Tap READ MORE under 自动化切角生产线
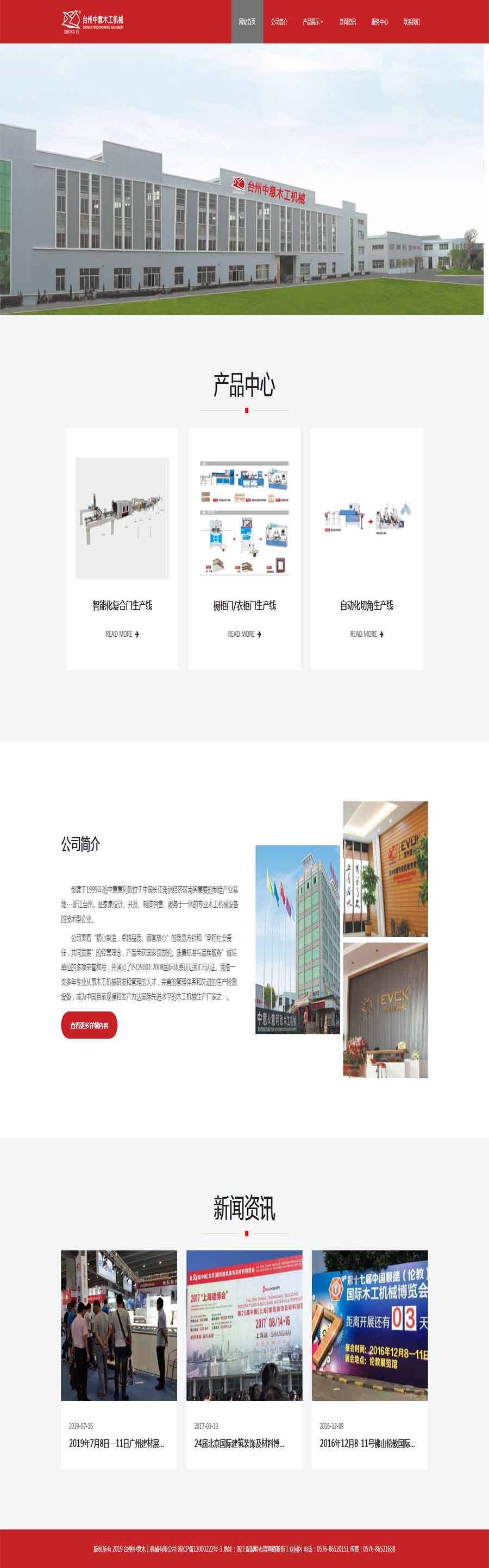 tap(367, 634)
